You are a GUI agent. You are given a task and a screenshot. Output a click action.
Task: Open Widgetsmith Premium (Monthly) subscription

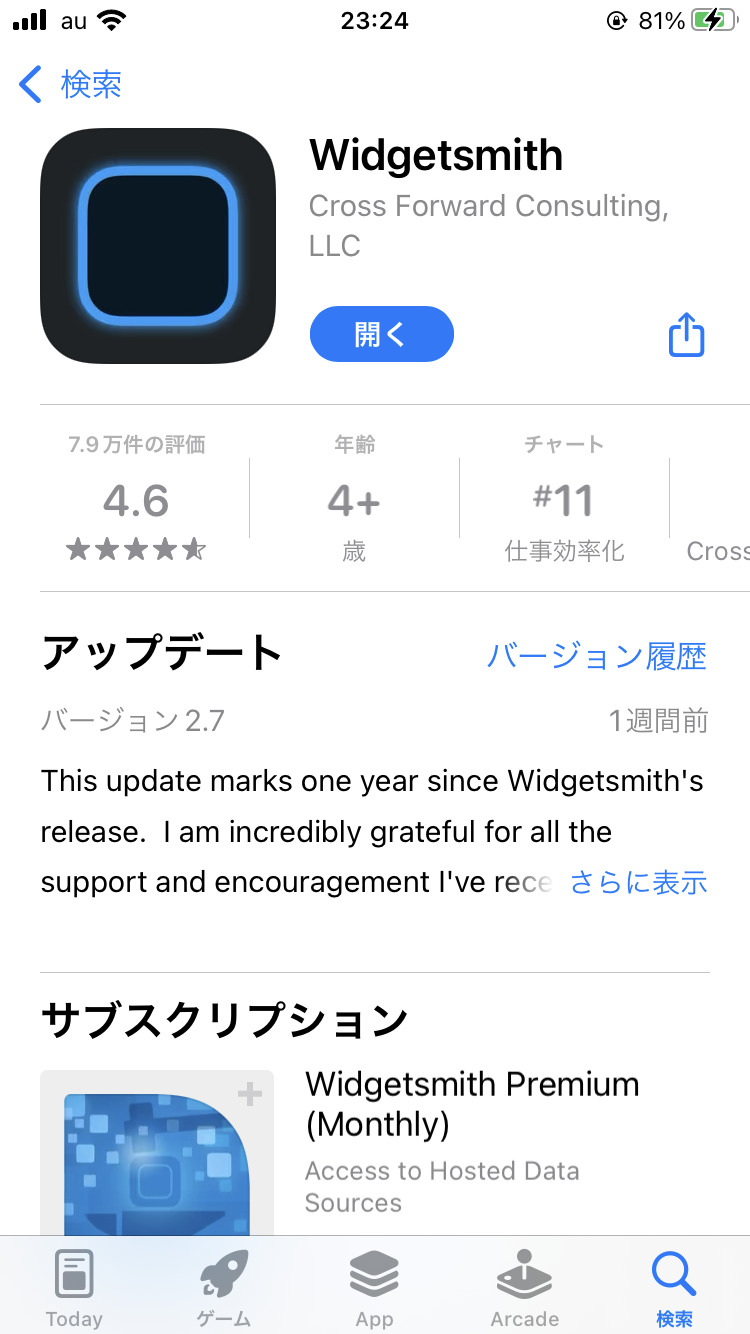coord(472,1104)
